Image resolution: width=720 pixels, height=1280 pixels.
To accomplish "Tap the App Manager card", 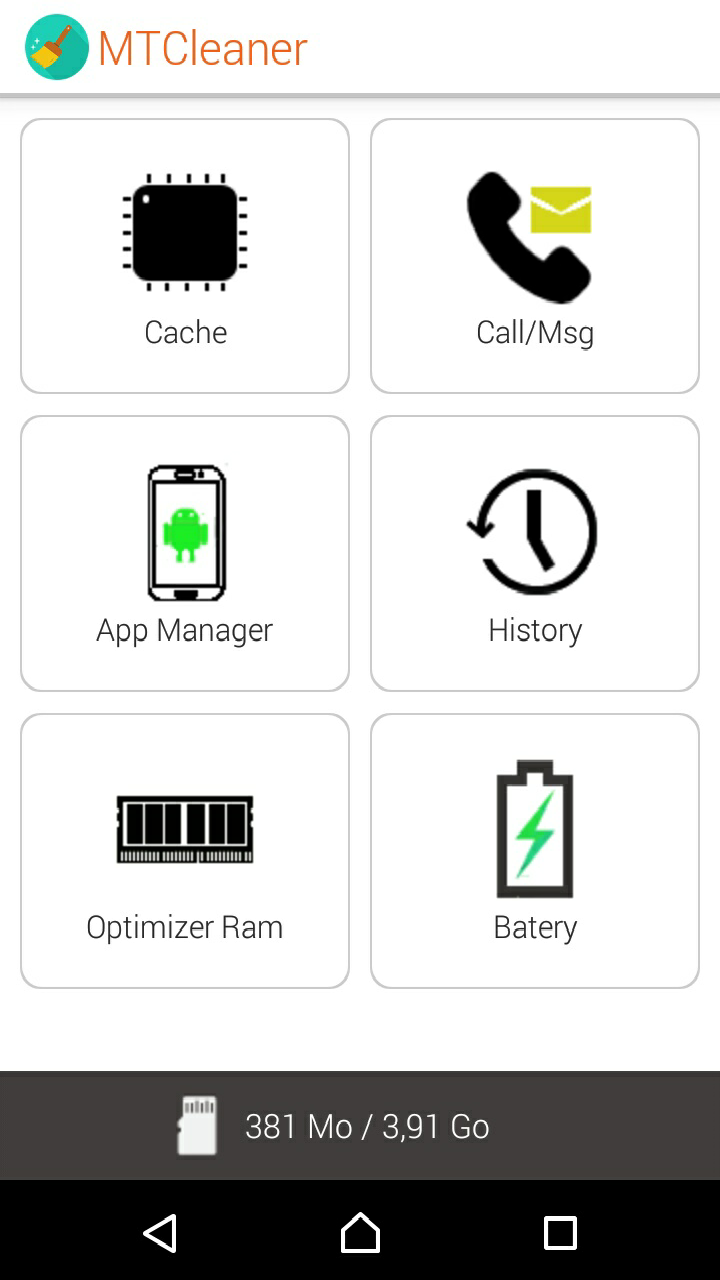I will pos(184,553).
